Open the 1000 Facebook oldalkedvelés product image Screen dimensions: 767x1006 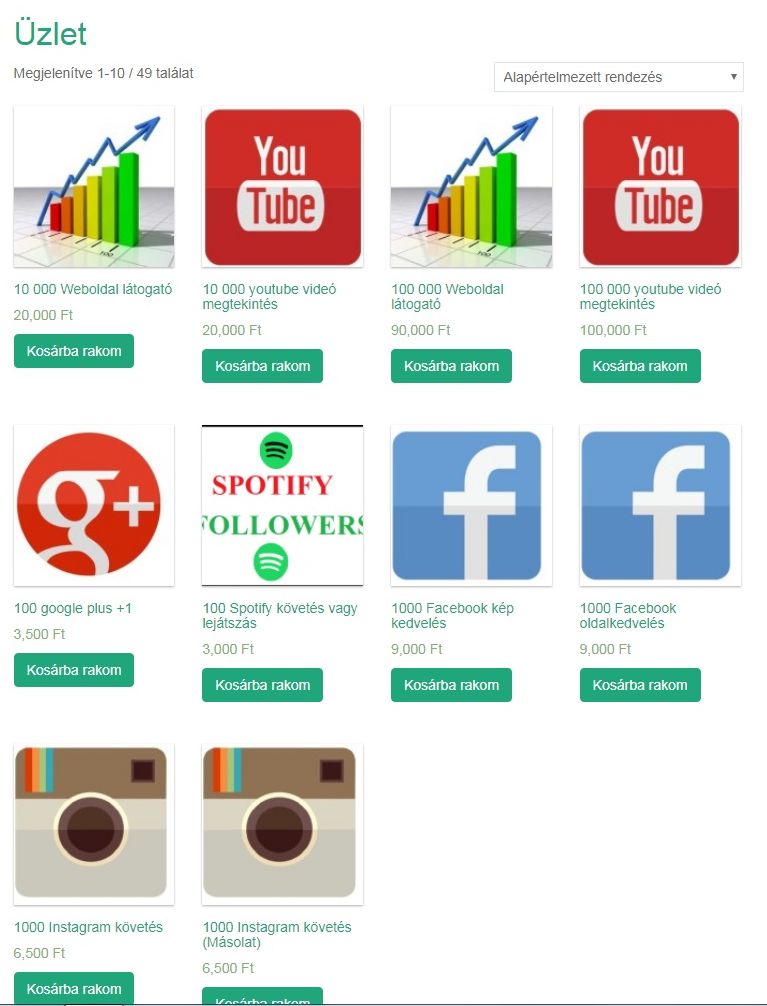pos(660,505)
